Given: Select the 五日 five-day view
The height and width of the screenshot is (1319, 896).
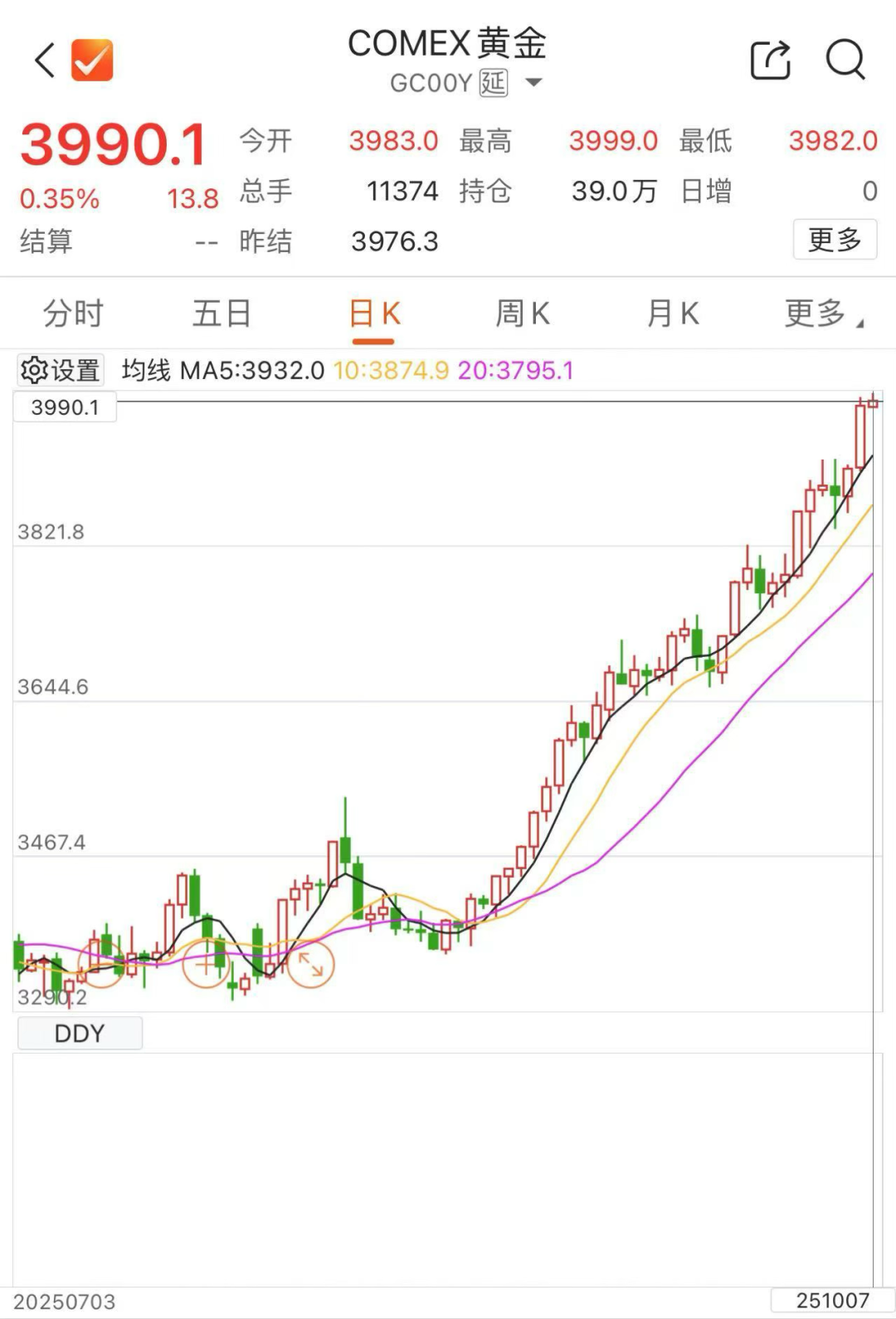Looking at the screenshot, I should click(x=221, y=314).
